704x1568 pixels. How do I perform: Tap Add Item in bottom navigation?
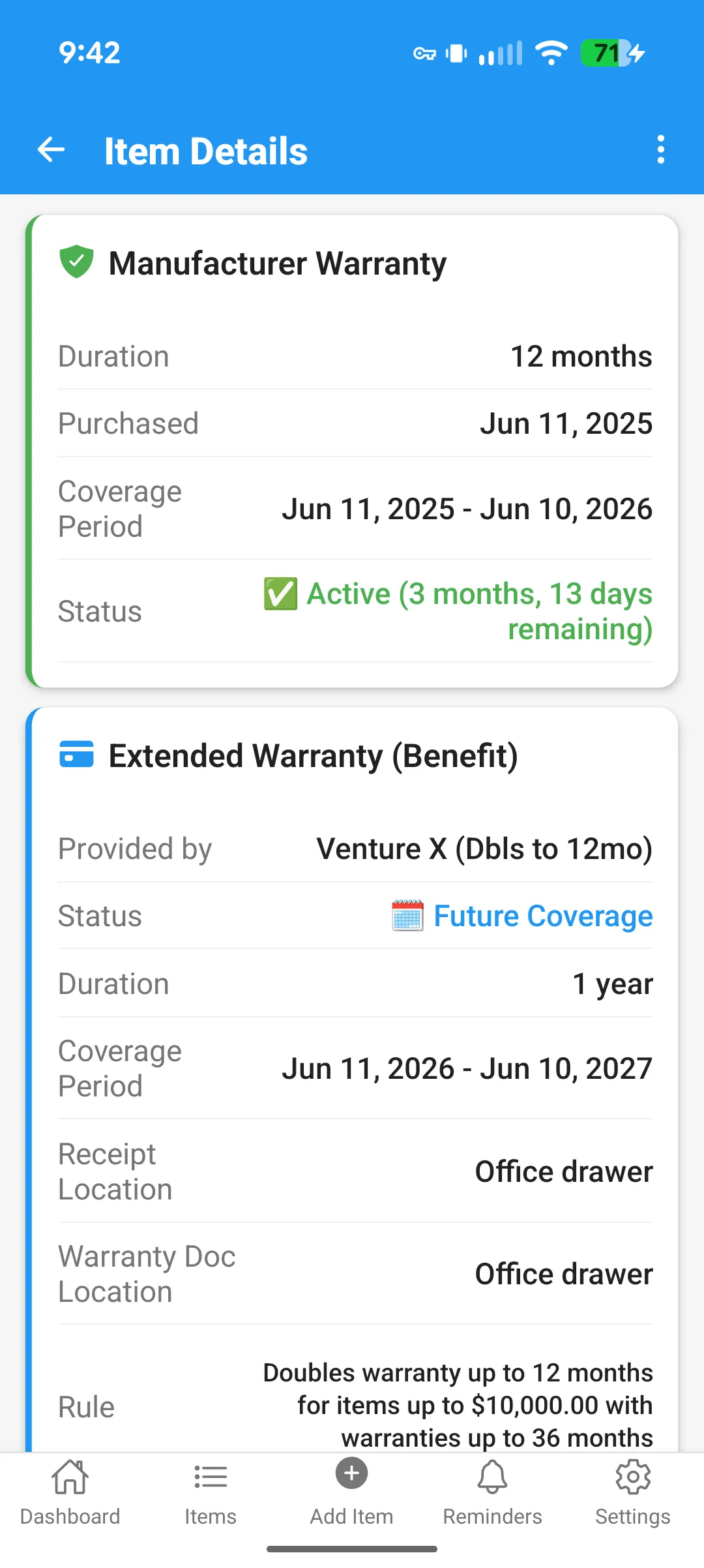tap(352, 1491)
